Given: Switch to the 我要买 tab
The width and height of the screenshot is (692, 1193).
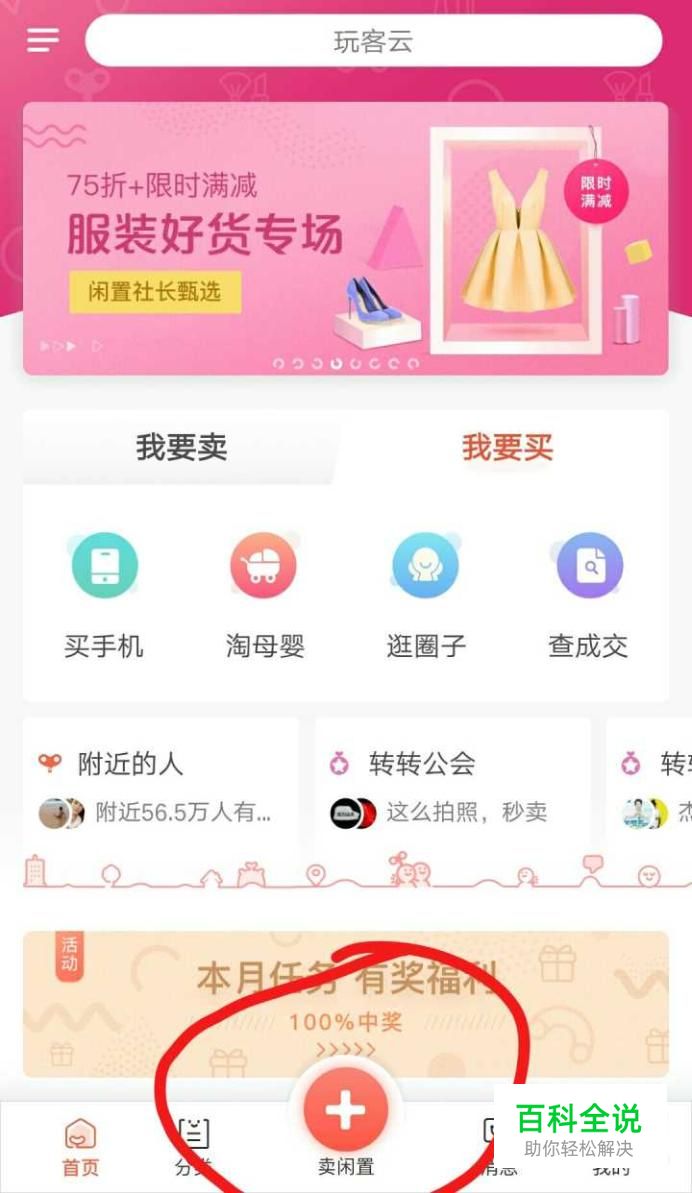Looking at the screenshot, I should pos(507,447).
